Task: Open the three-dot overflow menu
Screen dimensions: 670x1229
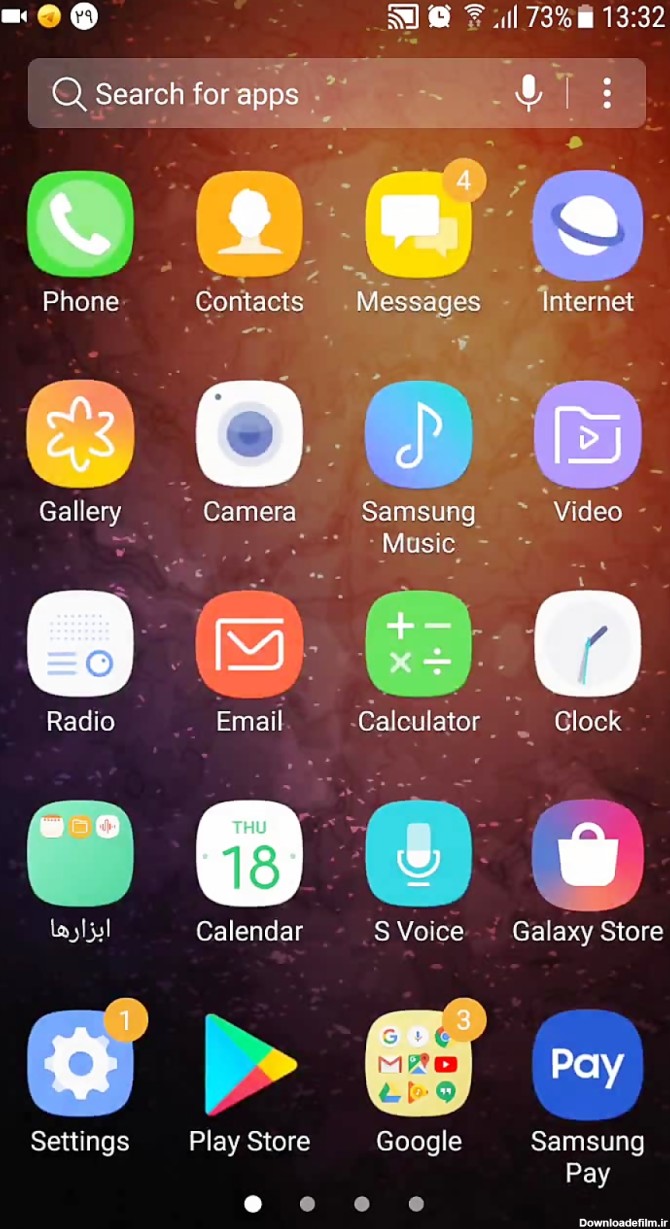Action: 607,94
